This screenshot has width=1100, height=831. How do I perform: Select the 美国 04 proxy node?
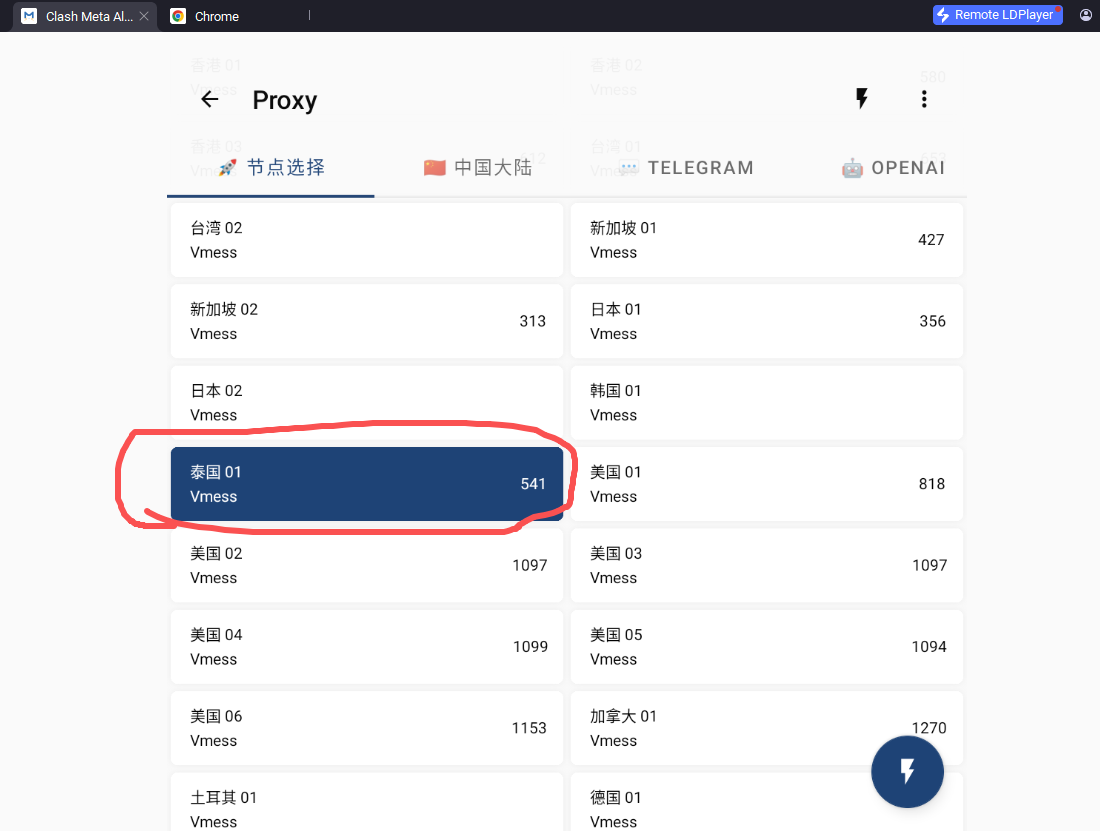click(367, 647)
